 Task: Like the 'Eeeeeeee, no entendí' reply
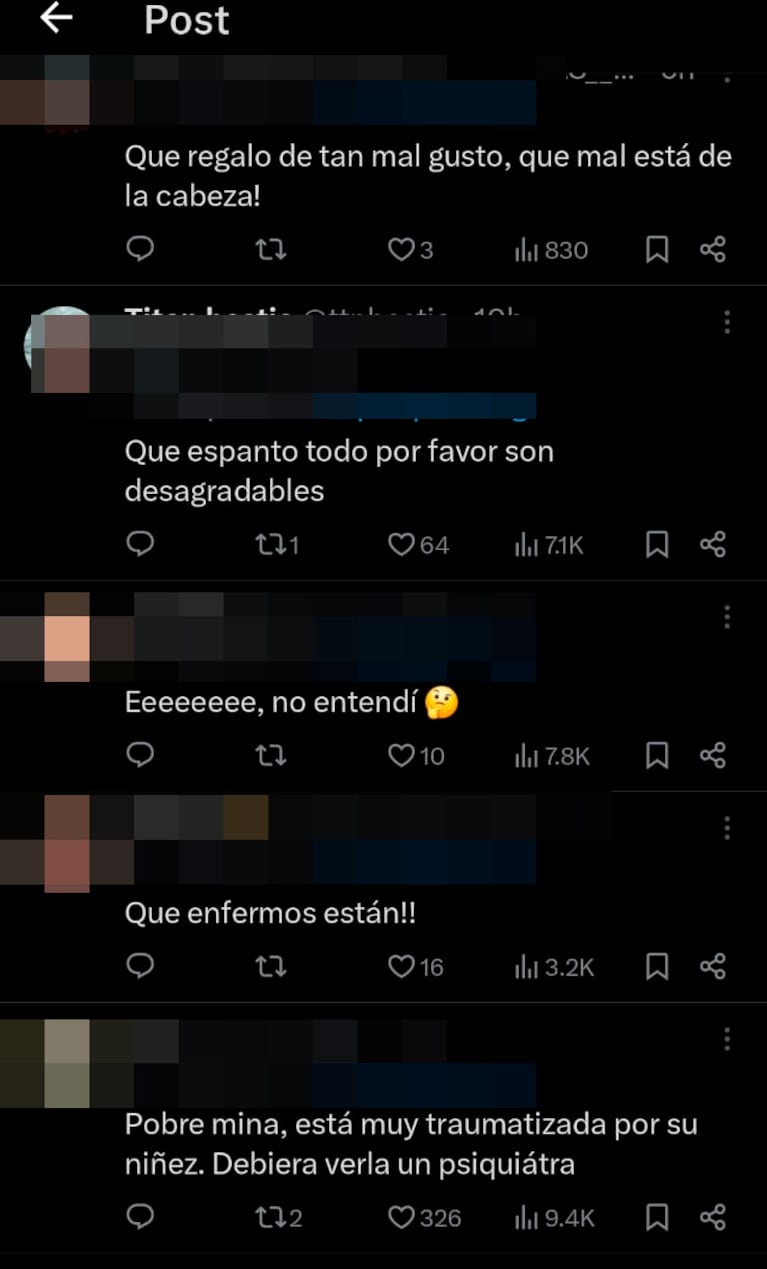(401, 756)
